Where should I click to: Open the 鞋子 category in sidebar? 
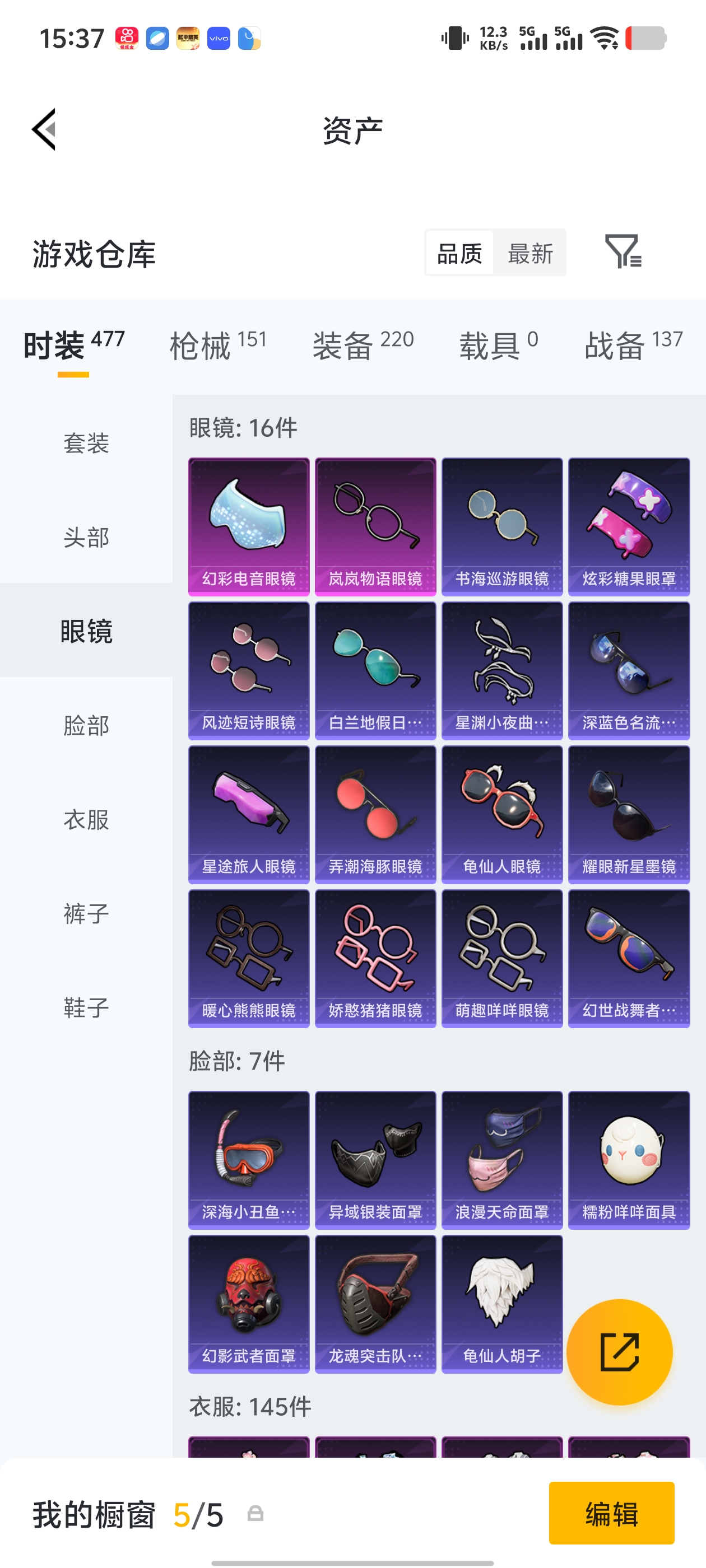click(x=85, y=1008)
